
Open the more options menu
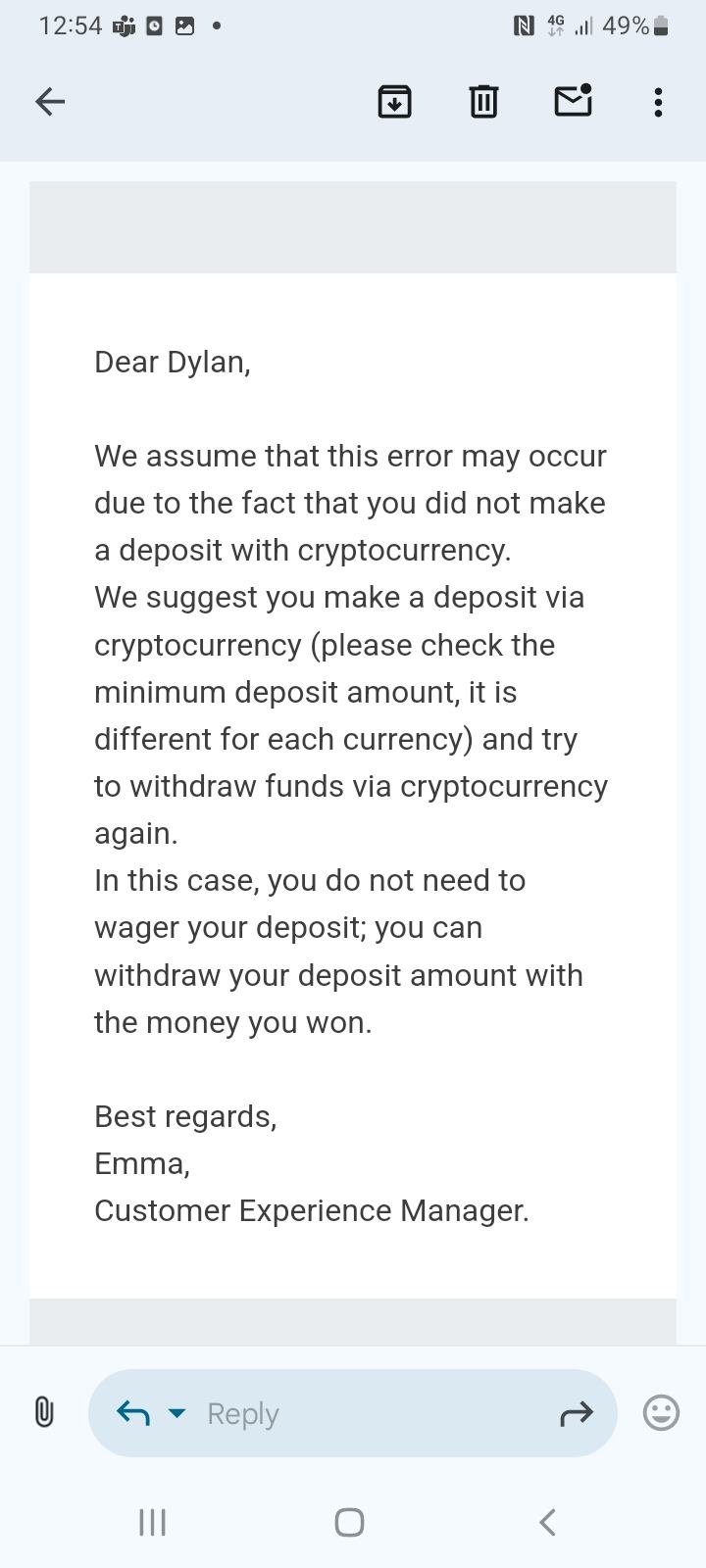point(658,101)
